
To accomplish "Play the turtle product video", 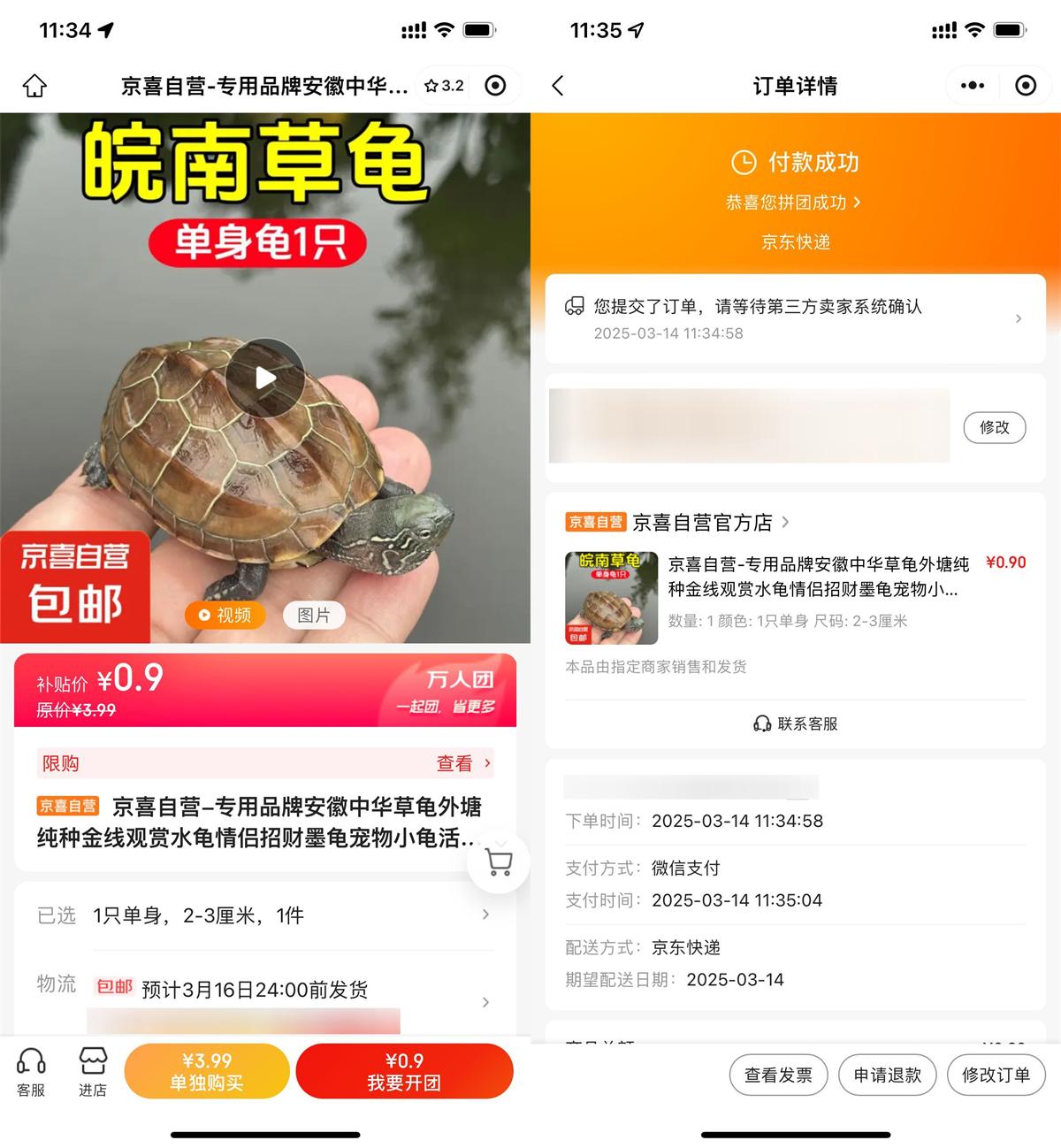I will tap(264, 378).
